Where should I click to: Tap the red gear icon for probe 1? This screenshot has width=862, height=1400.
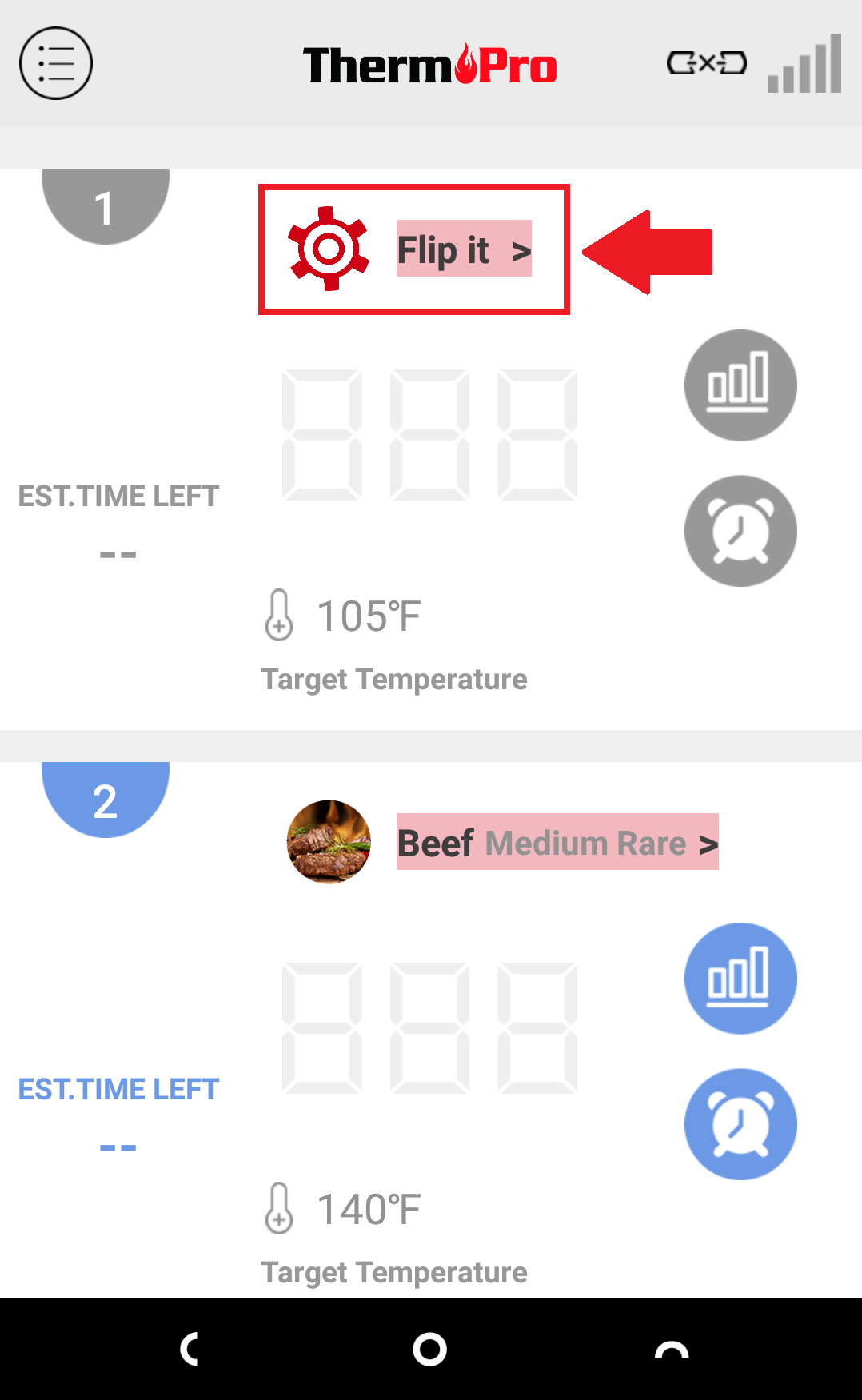[x=329, y=248]
